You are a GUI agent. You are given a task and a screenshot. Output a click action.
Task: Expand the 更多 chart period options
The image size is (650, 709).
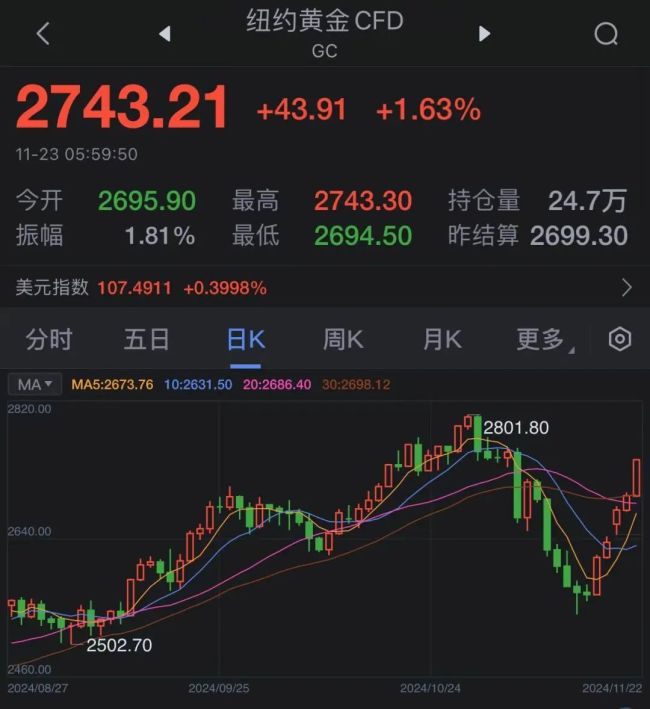coord(543,340)
